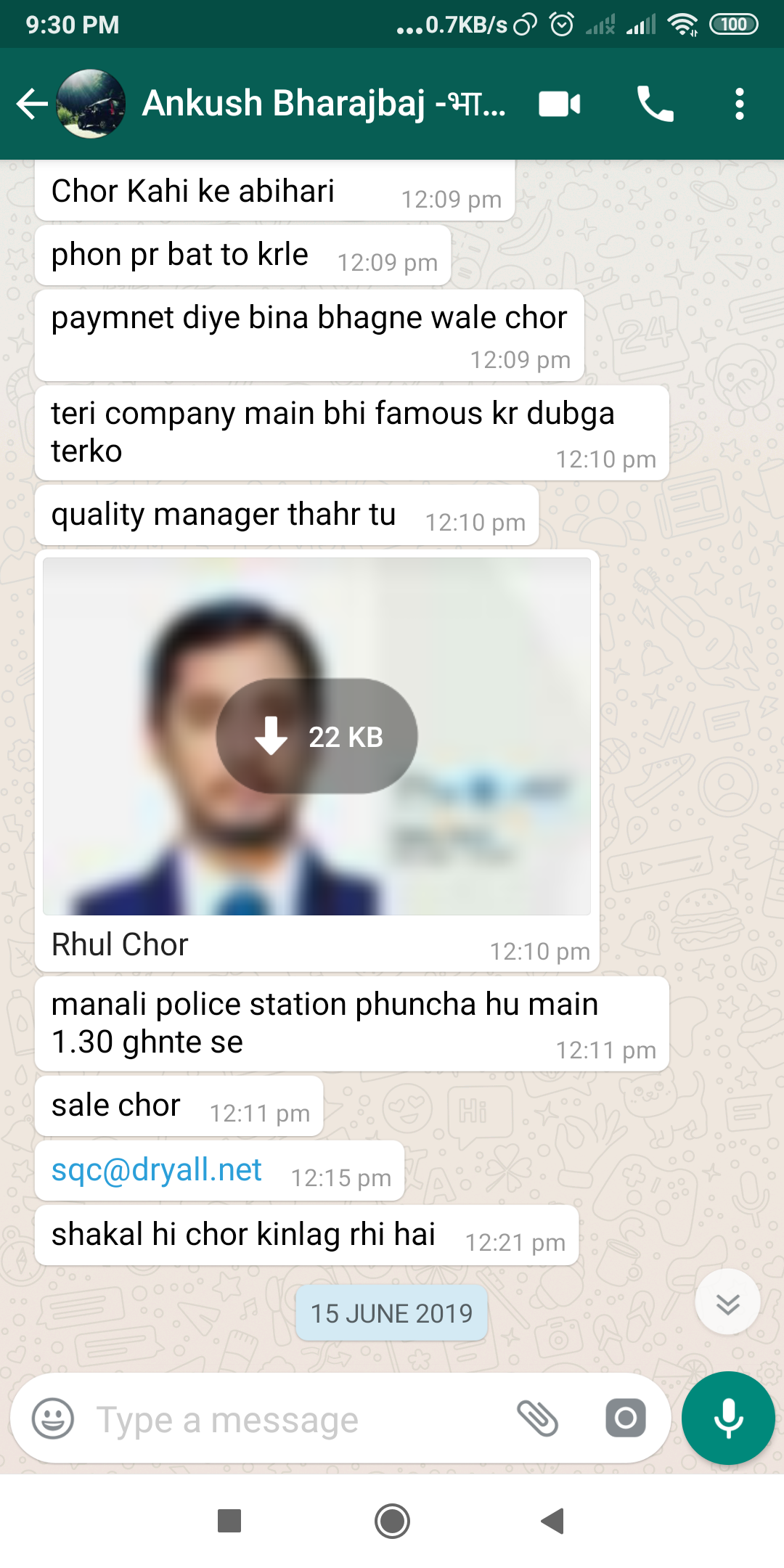Open the emoji picker
The width and height of the screenshot is (784, 1568).
click(x=53, y=1418)
